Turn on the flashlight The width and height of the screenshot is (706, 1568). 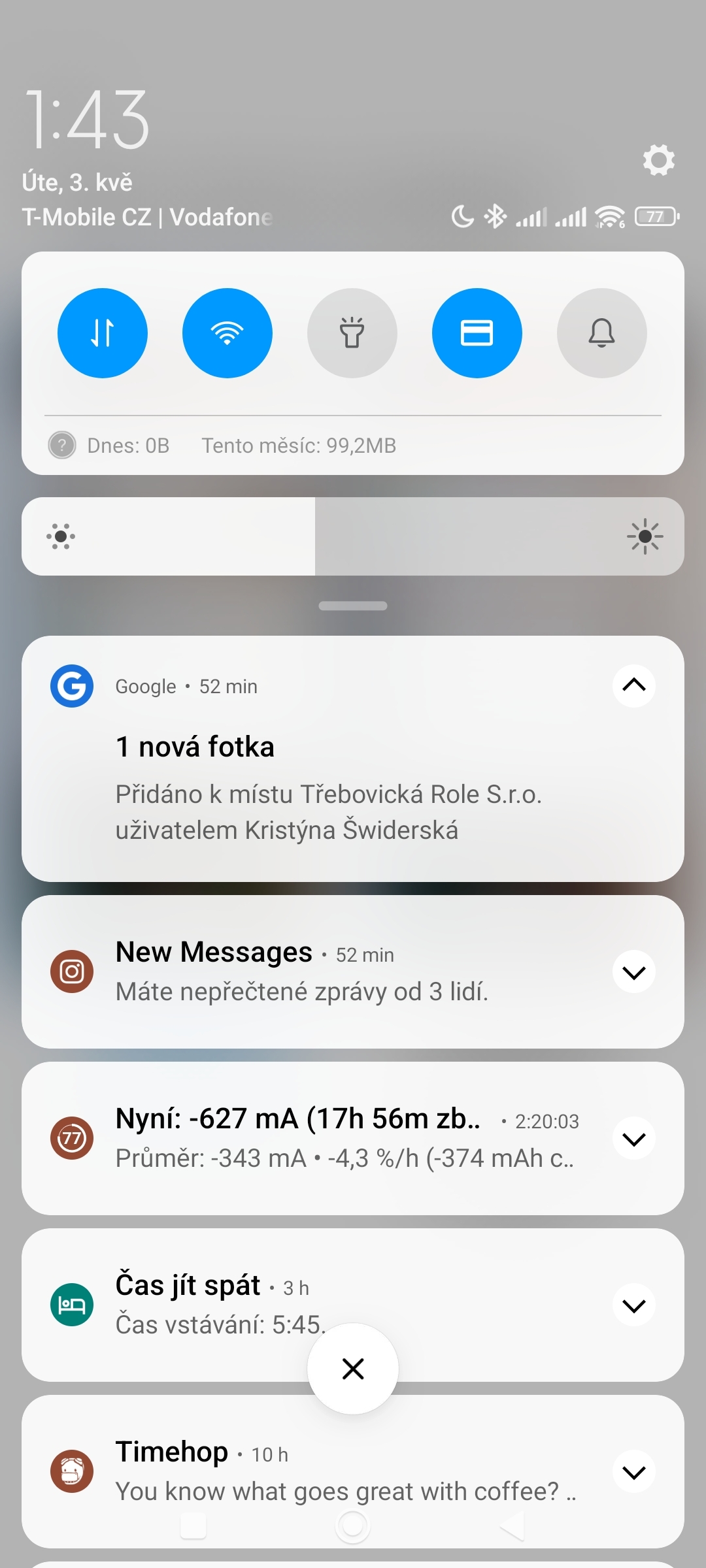pyautogui.click(x=352, y=333)
